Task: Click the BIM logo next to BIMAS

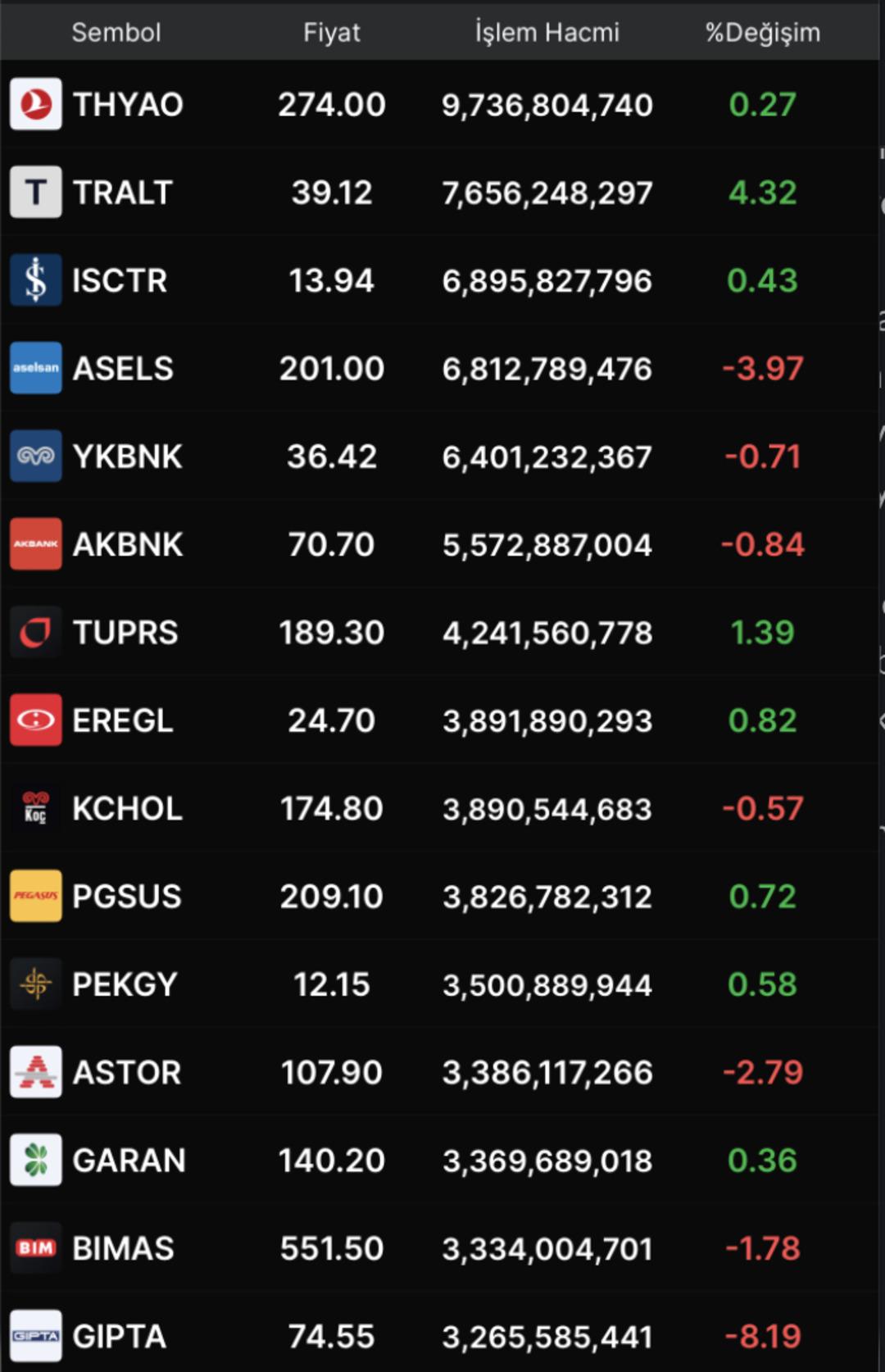Action: tap(35, 1247)
